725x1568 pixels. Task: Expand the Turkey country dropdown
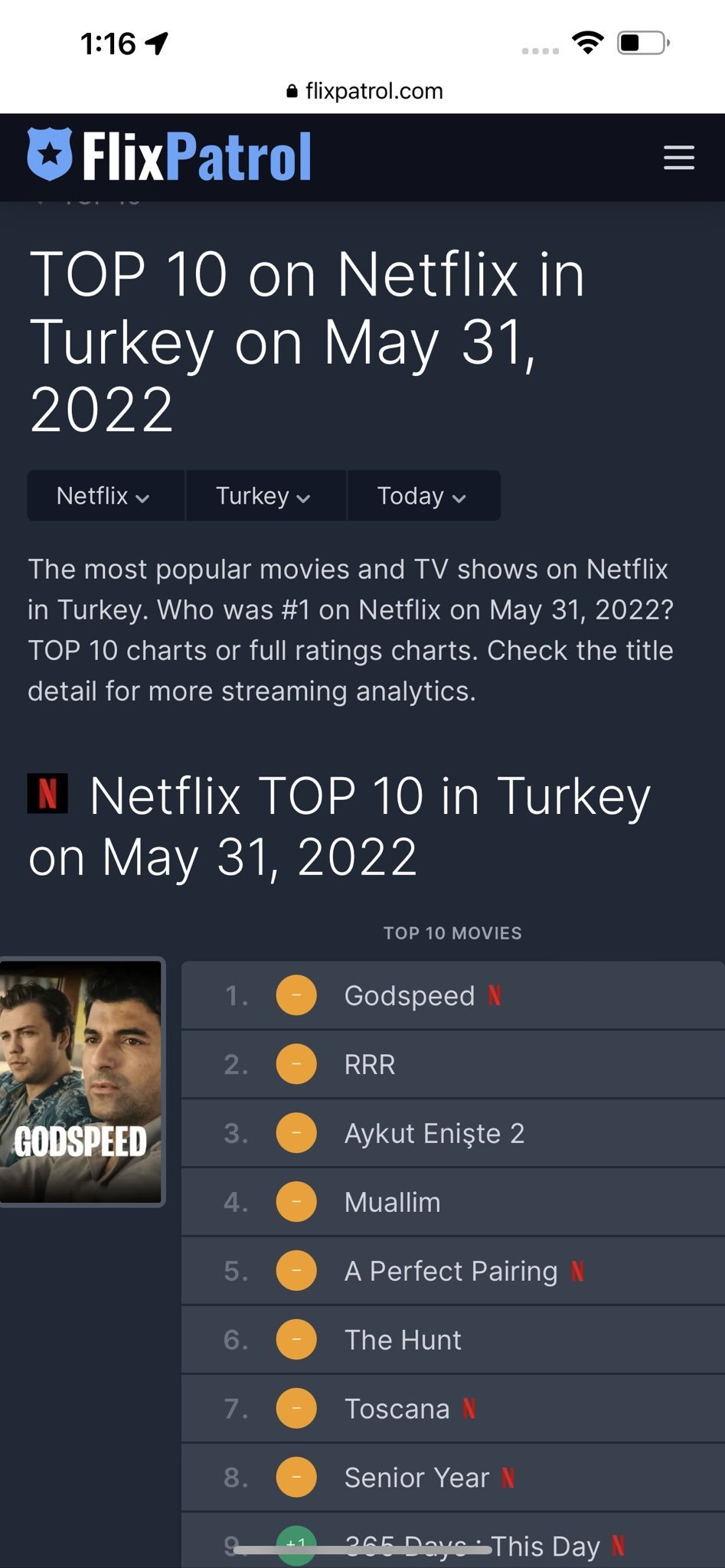click(263, 496)
